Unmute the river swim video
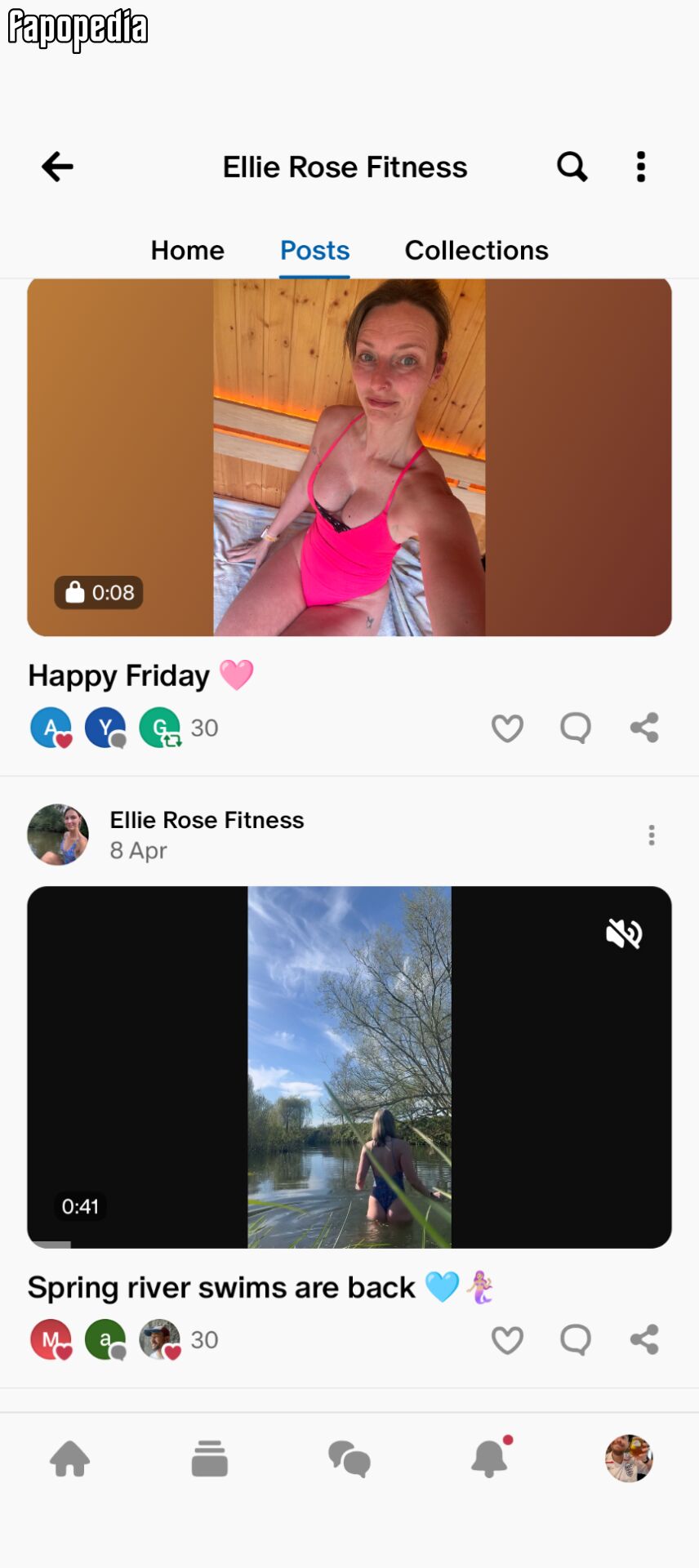The height and width of the screenshot is (1568, 699). pyautogui.click(x=624, y=933)
